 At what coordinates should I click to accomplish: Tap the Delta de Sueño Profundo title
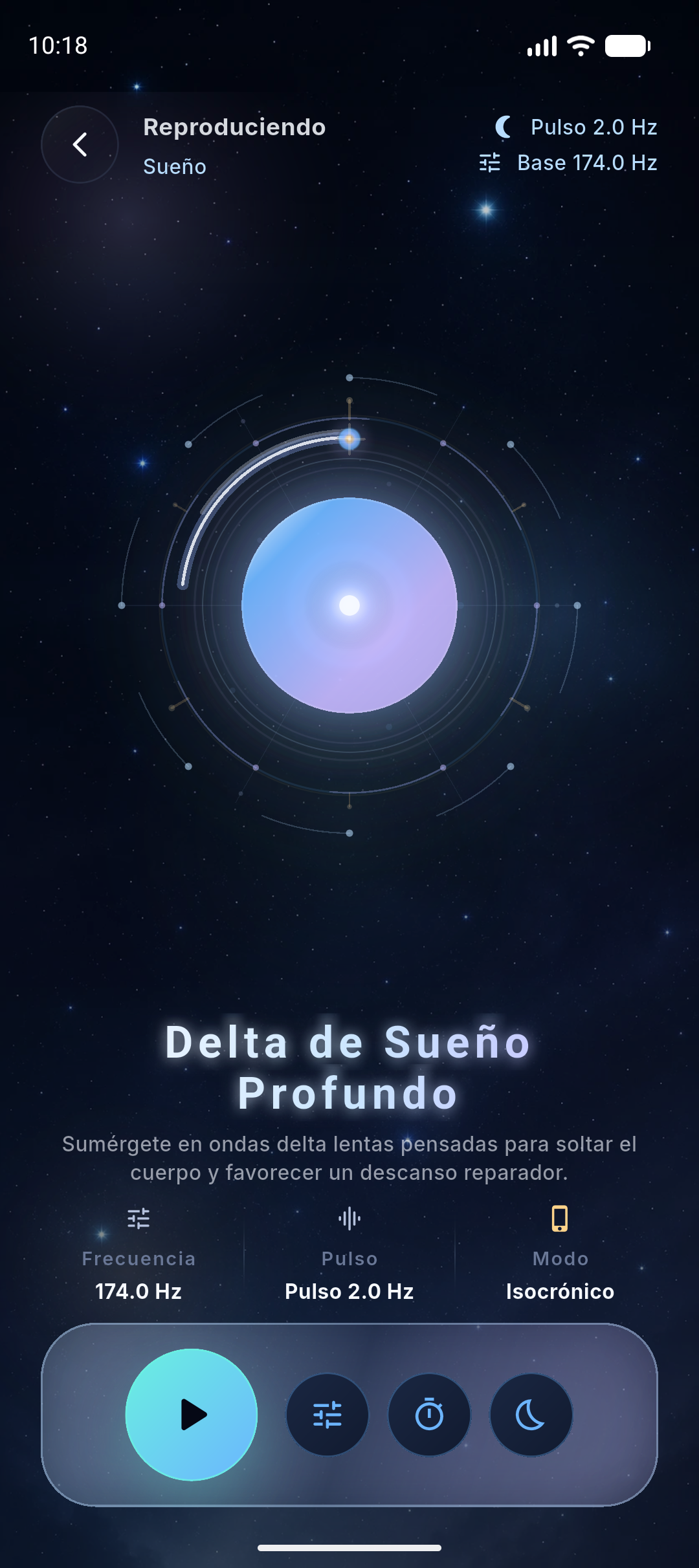(x=348, y=1067)
